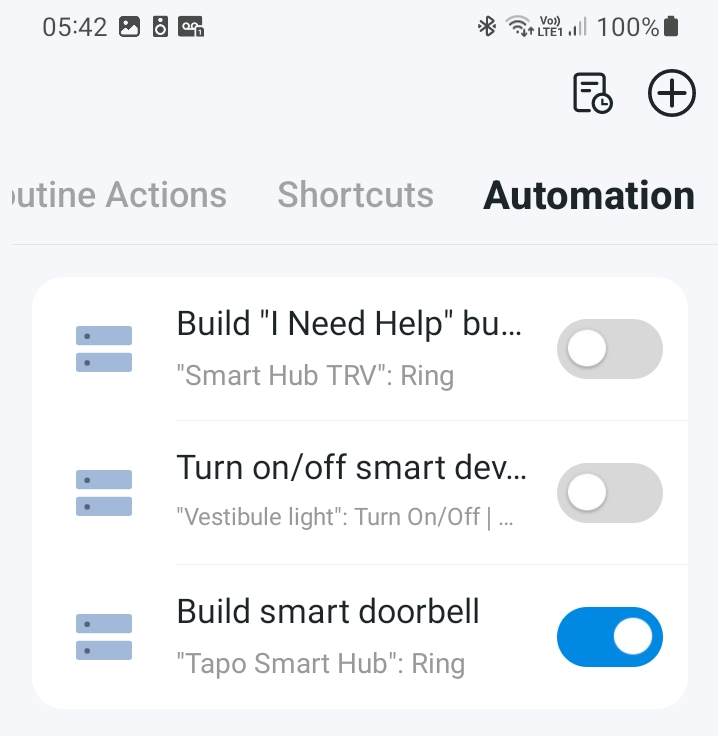The image size is (718, 736).
Task: Enable the Build "I Need Help" toggle
Action: [x=609, y=349]
